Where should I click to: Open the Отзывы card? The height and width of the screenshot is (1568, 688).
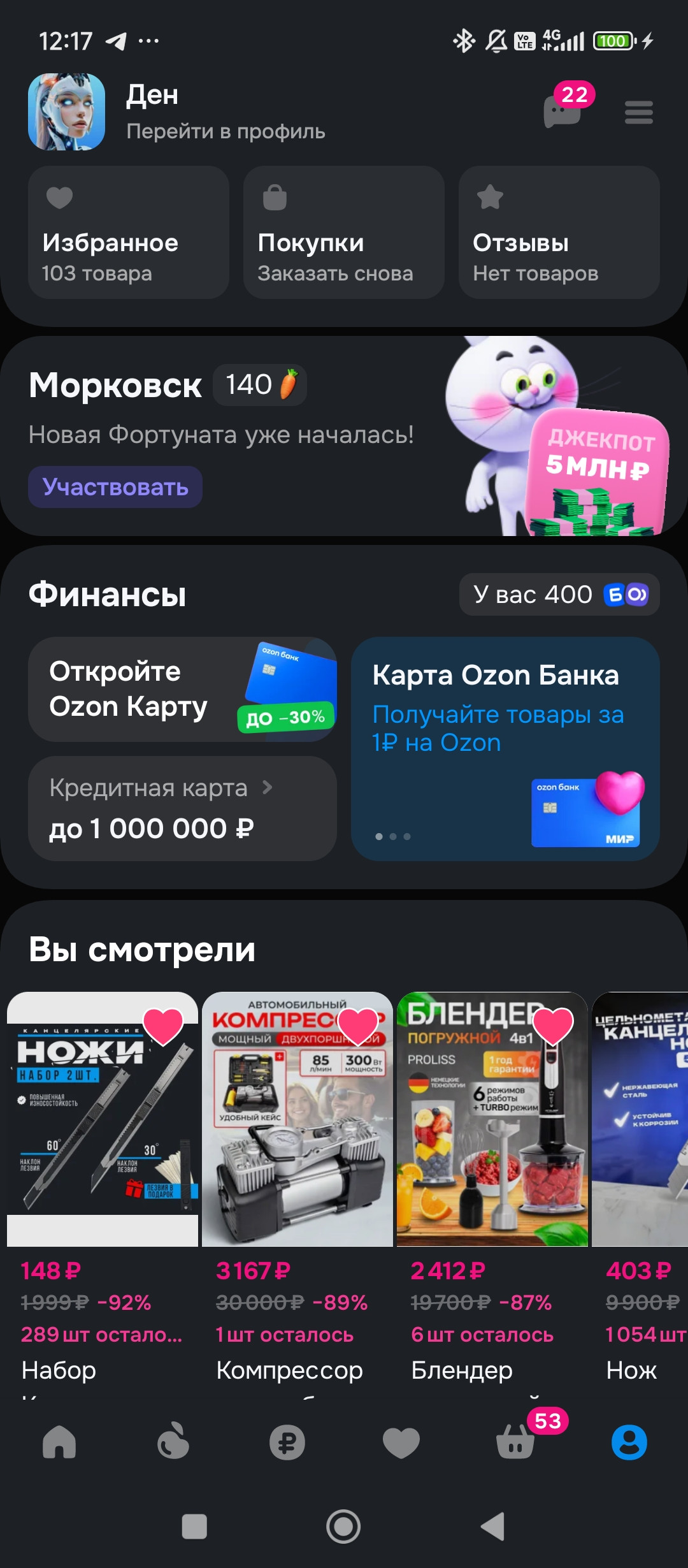click(x=559, y=233)
